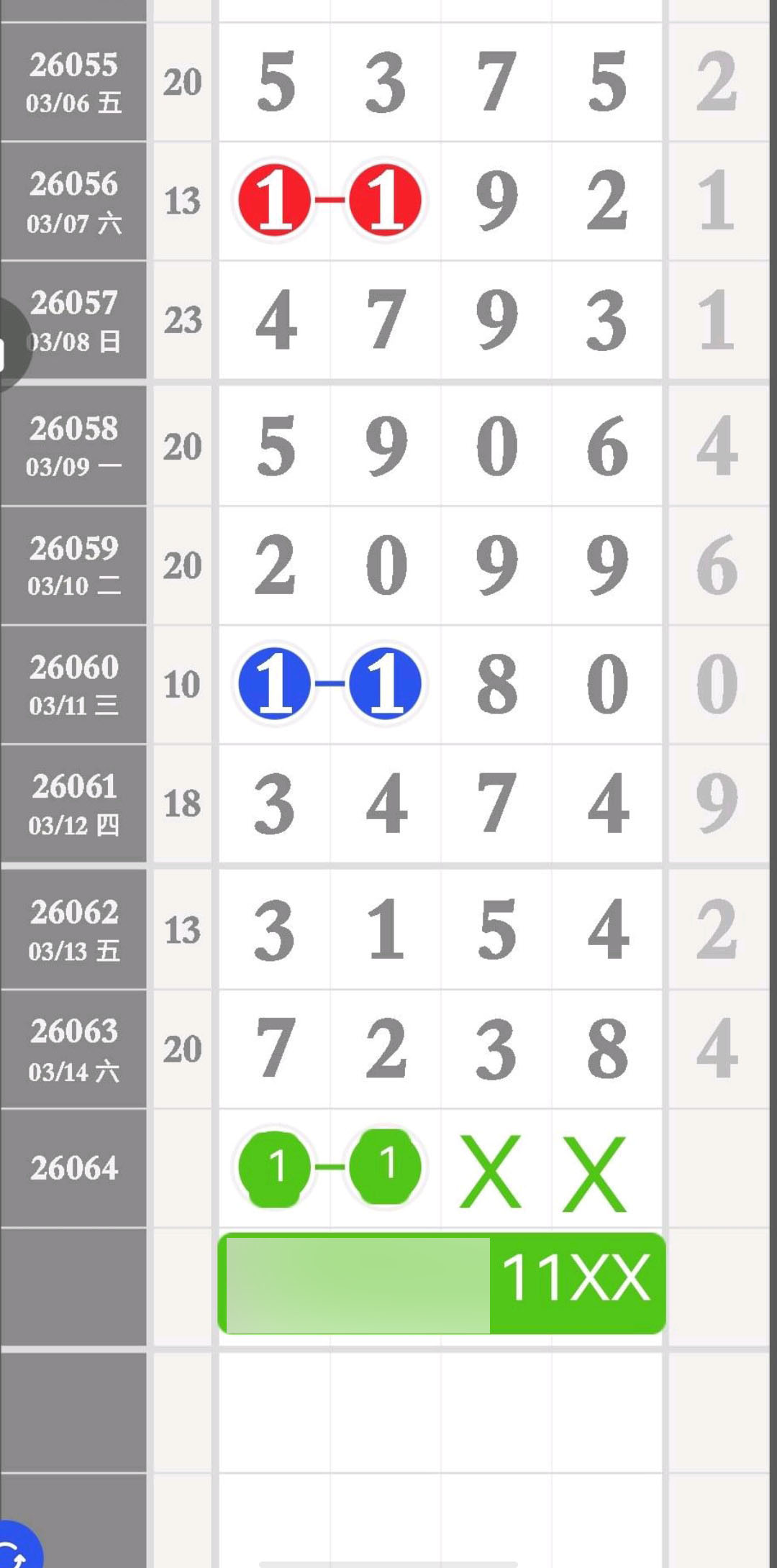Toggle the first green X placeholder
The width and height of the screenshot is (777, 1568).
(493, 1169)
